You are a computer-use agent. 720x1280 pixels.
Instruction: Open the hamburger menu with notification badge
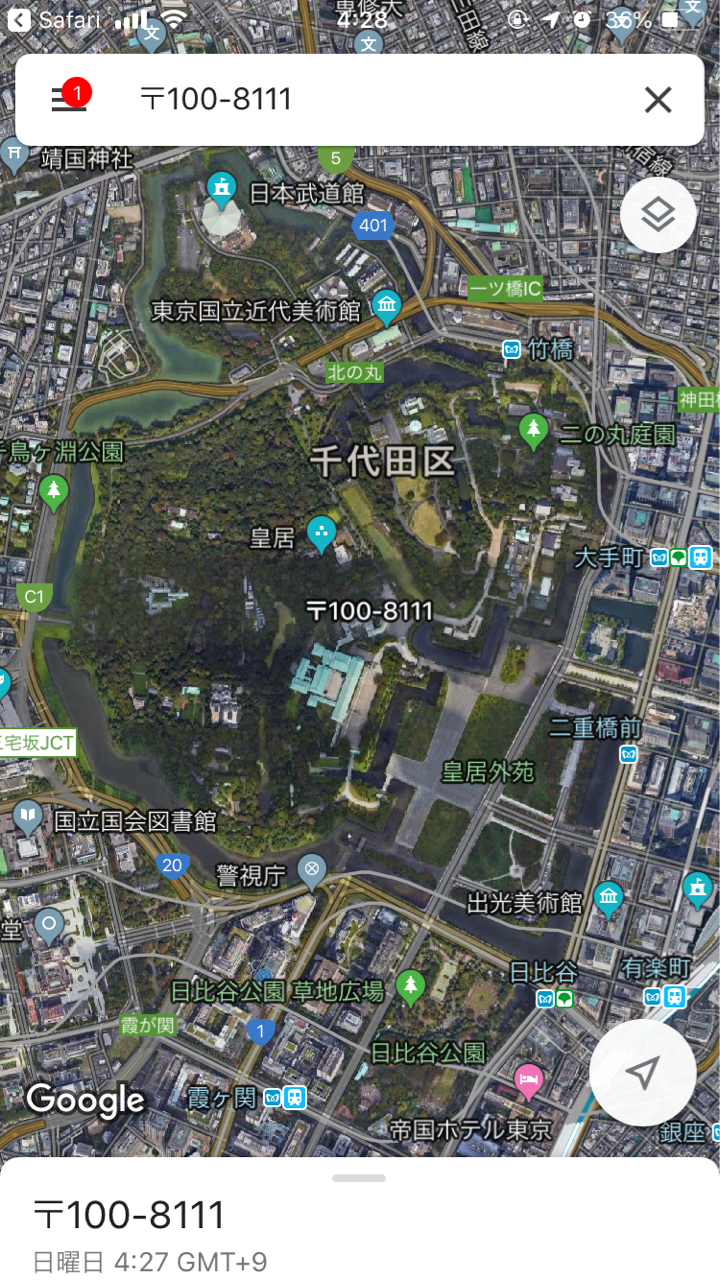pos(69,99)
